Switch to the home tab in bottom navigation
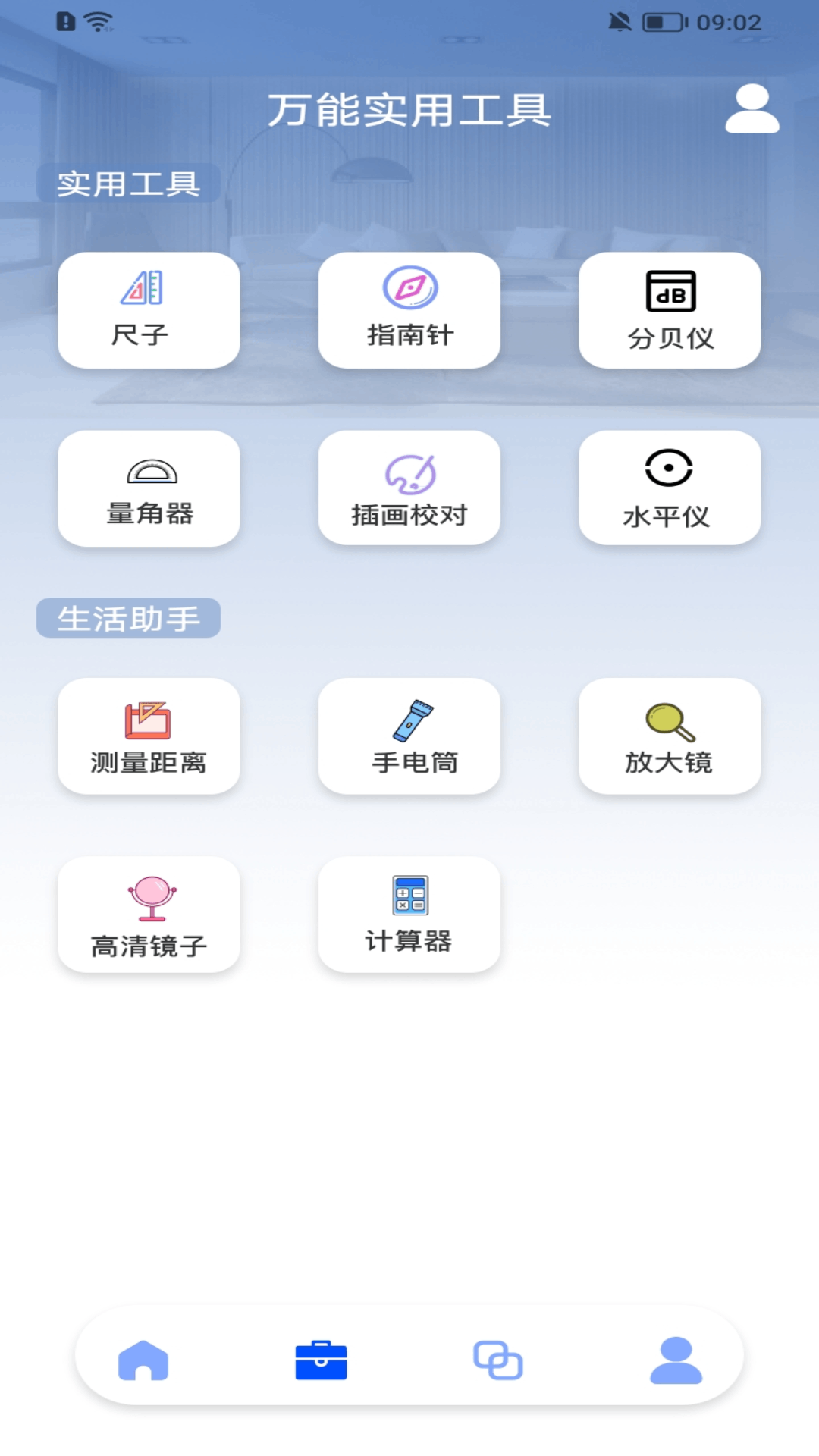The height and width of the screenshot is (1456, 819). click(x=144, y=1360)
